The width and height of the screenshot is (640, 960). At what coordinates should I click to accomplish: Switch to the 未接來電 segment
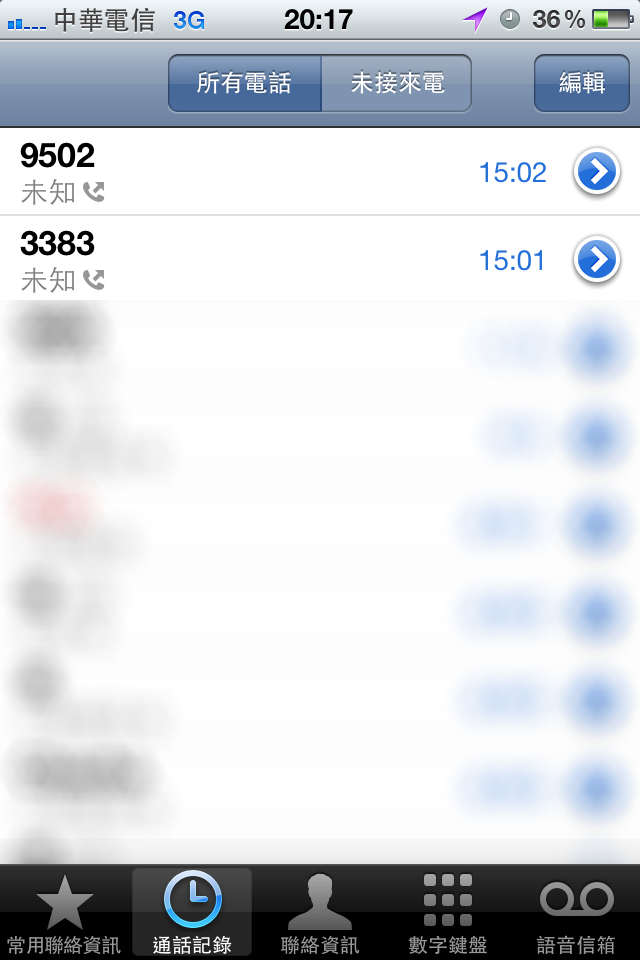397,83
